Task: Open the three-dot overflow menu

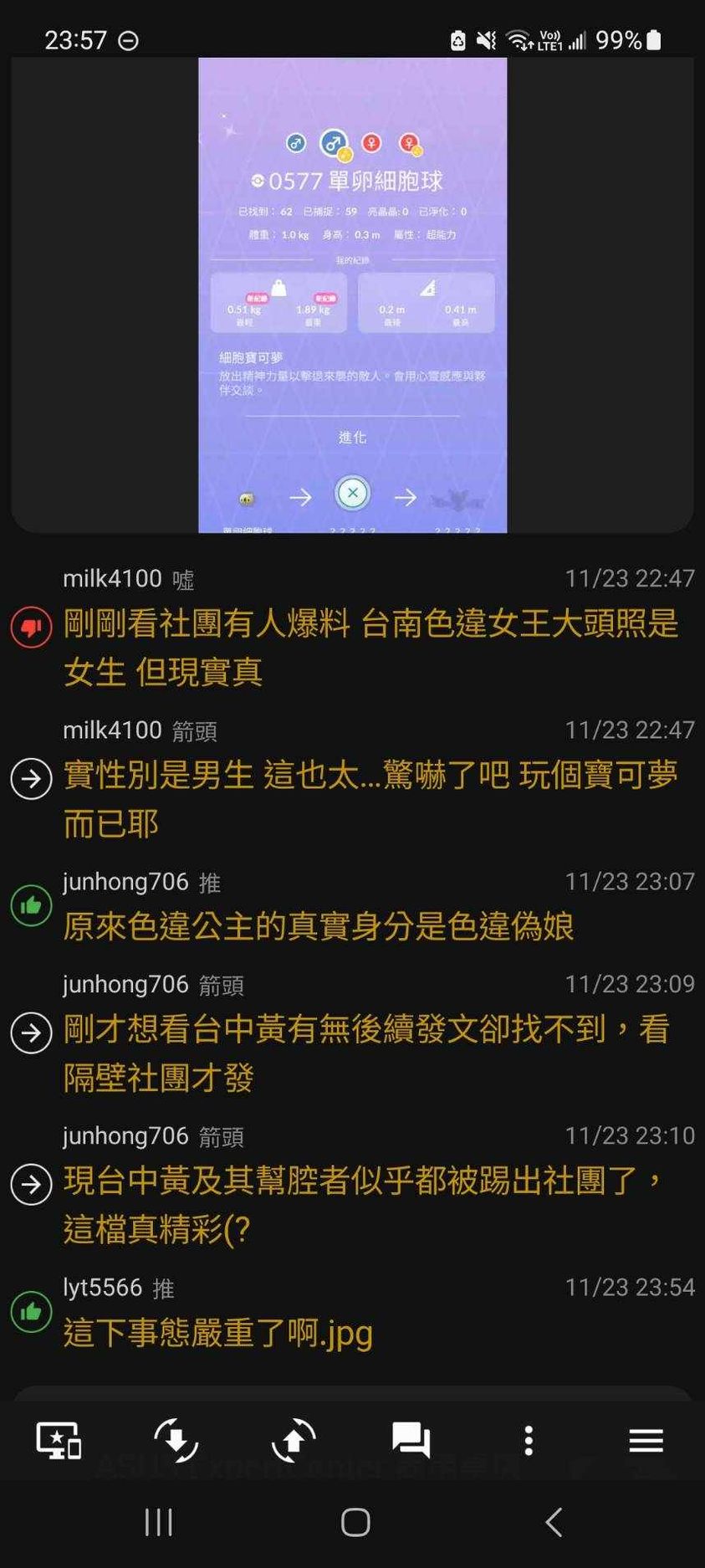Action: coord(529,1440)
